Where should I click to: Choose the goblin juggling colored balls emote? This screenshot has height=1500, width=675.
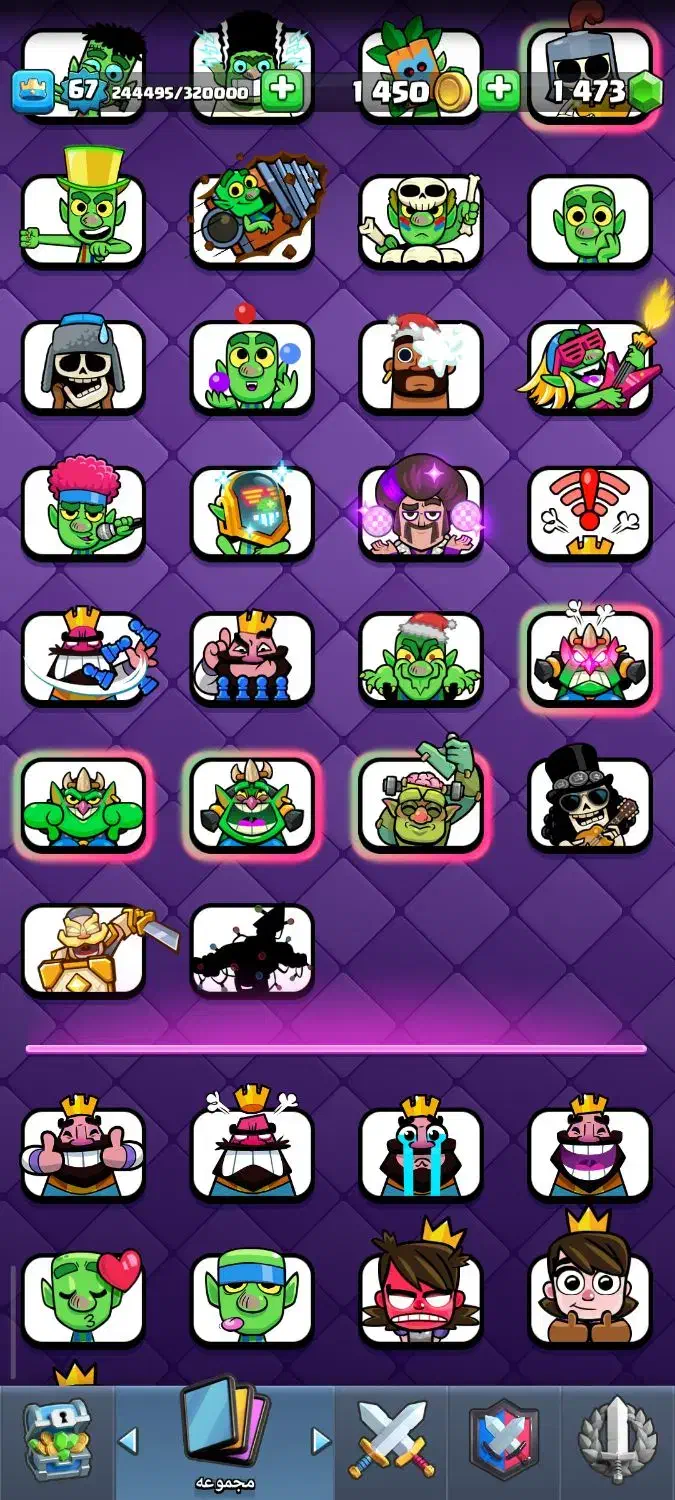click(252, 365)
